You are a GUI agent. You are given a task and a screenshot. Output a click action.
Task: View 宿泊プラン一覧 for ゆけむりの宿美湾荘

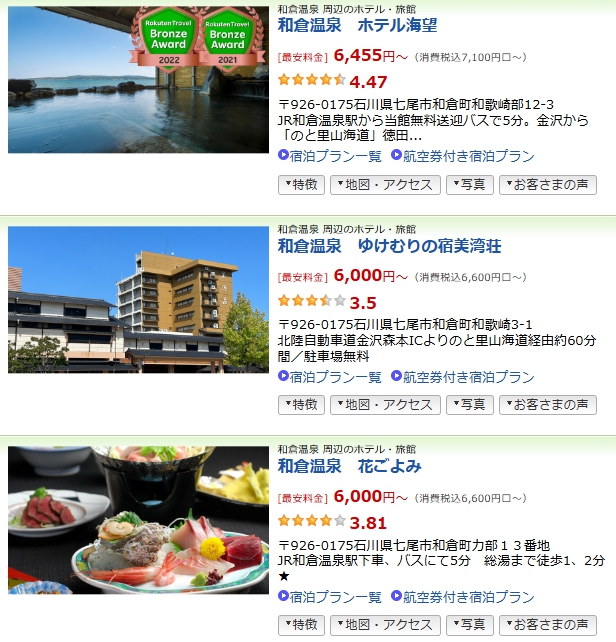click(335, 377)
